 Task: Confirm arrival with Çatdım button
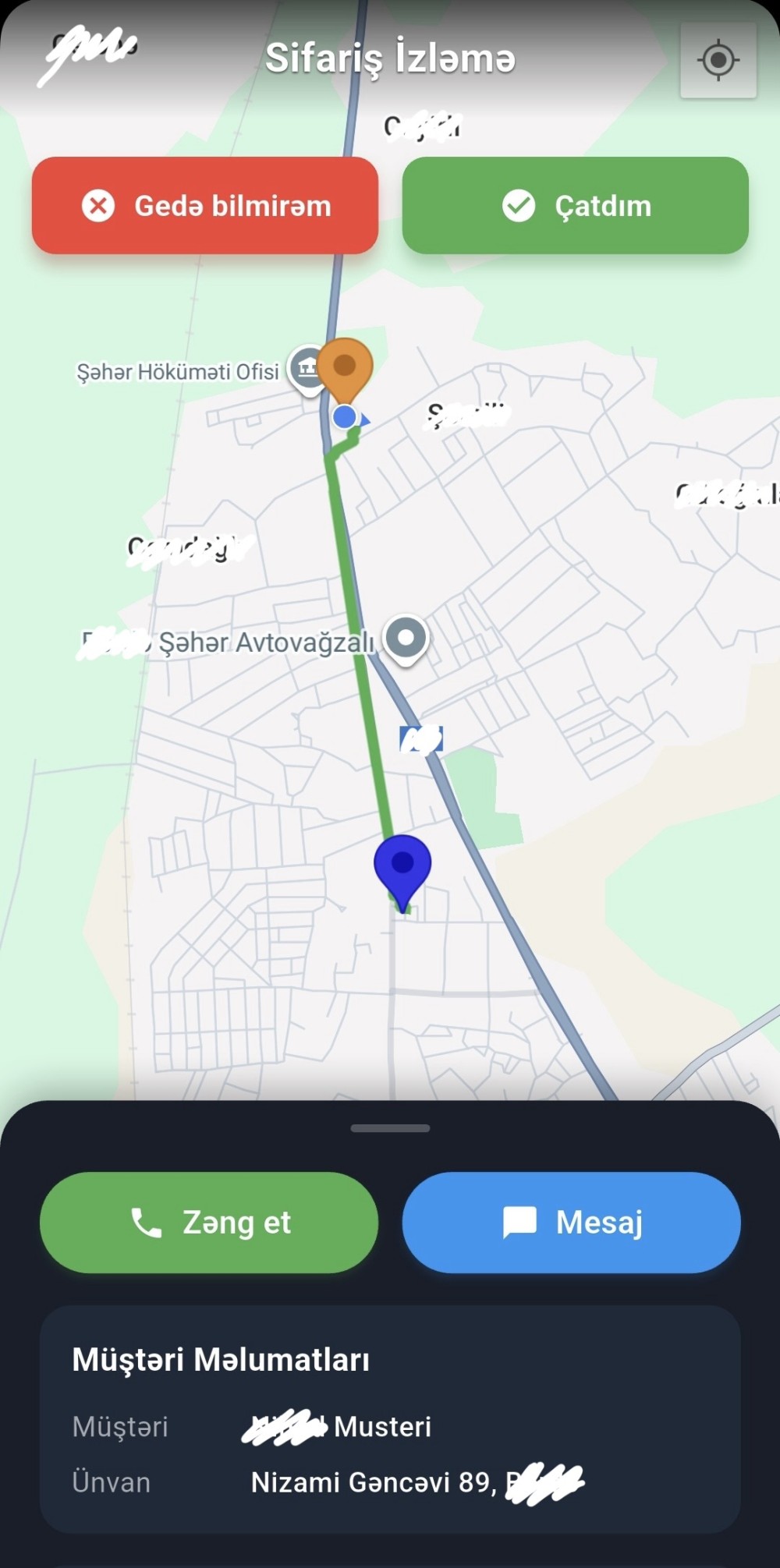click(x=575, y=206)
